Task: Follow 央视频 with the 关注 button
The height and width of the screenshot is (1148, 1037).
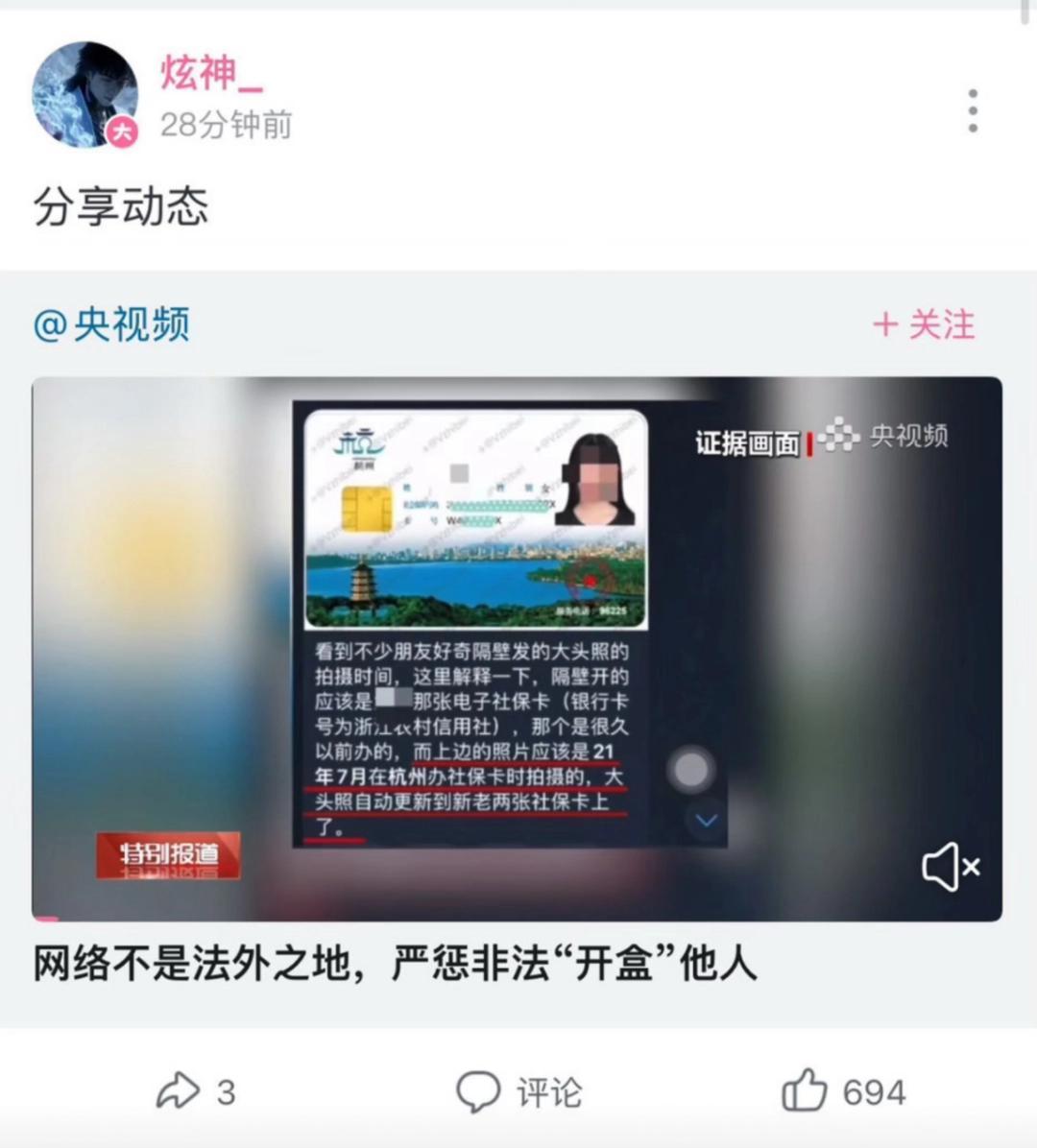Action: pos(923,324)
